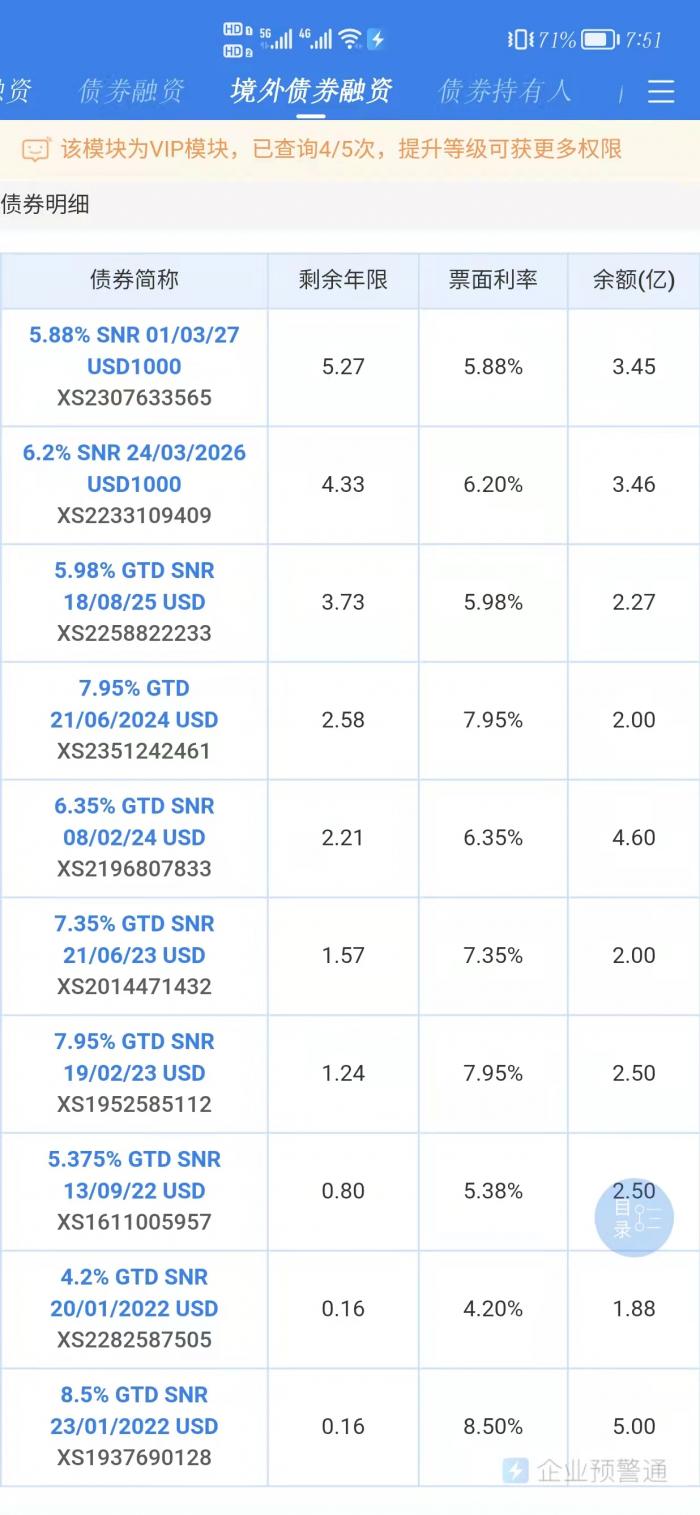View bond 4.2% GTD SNR 20/01/2022 USD

(x=134, y=1293)
